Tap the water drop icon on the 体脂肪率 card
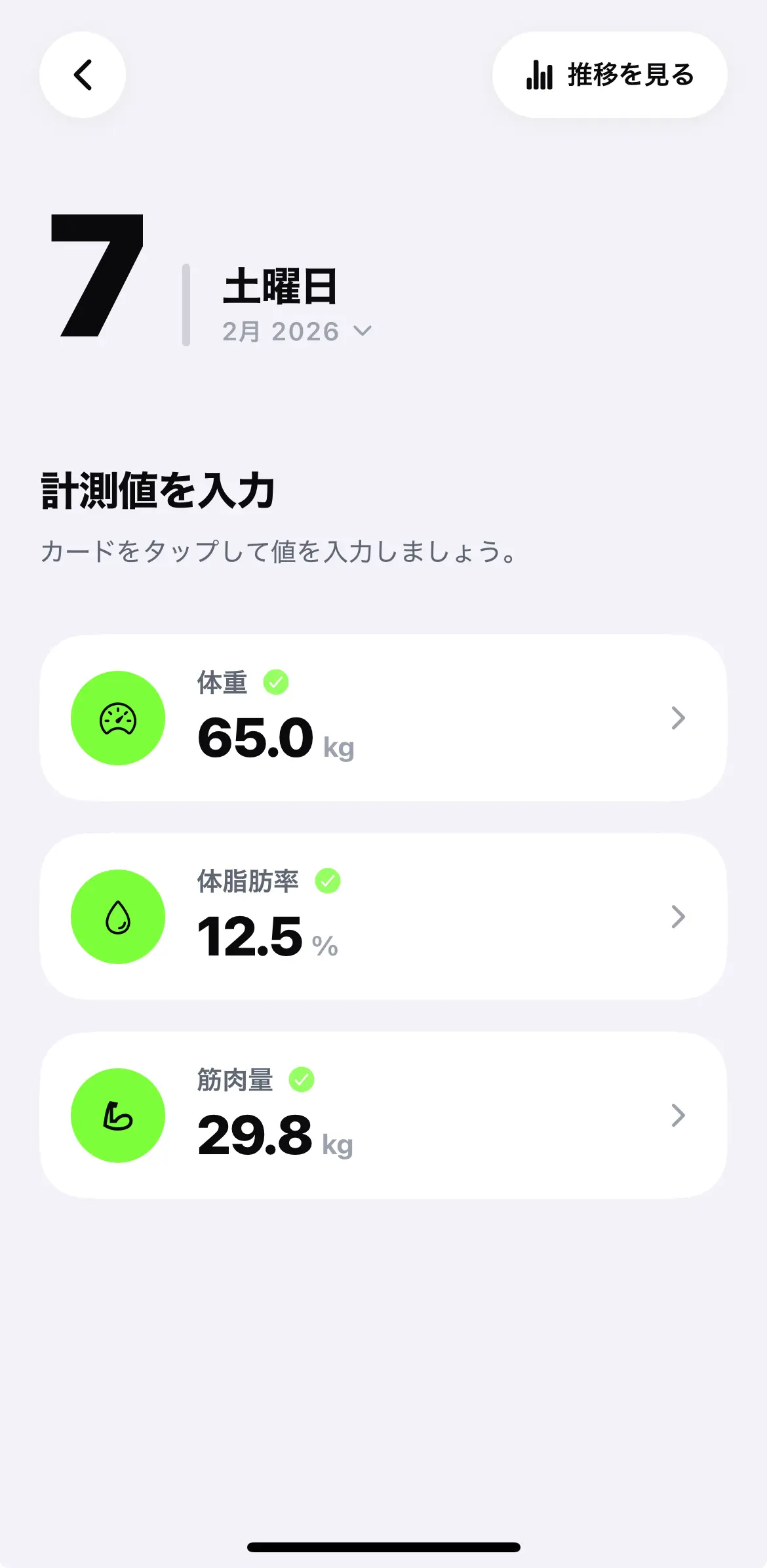The height and width of the screenshot is (1568, 767). [x=119, y=917]
